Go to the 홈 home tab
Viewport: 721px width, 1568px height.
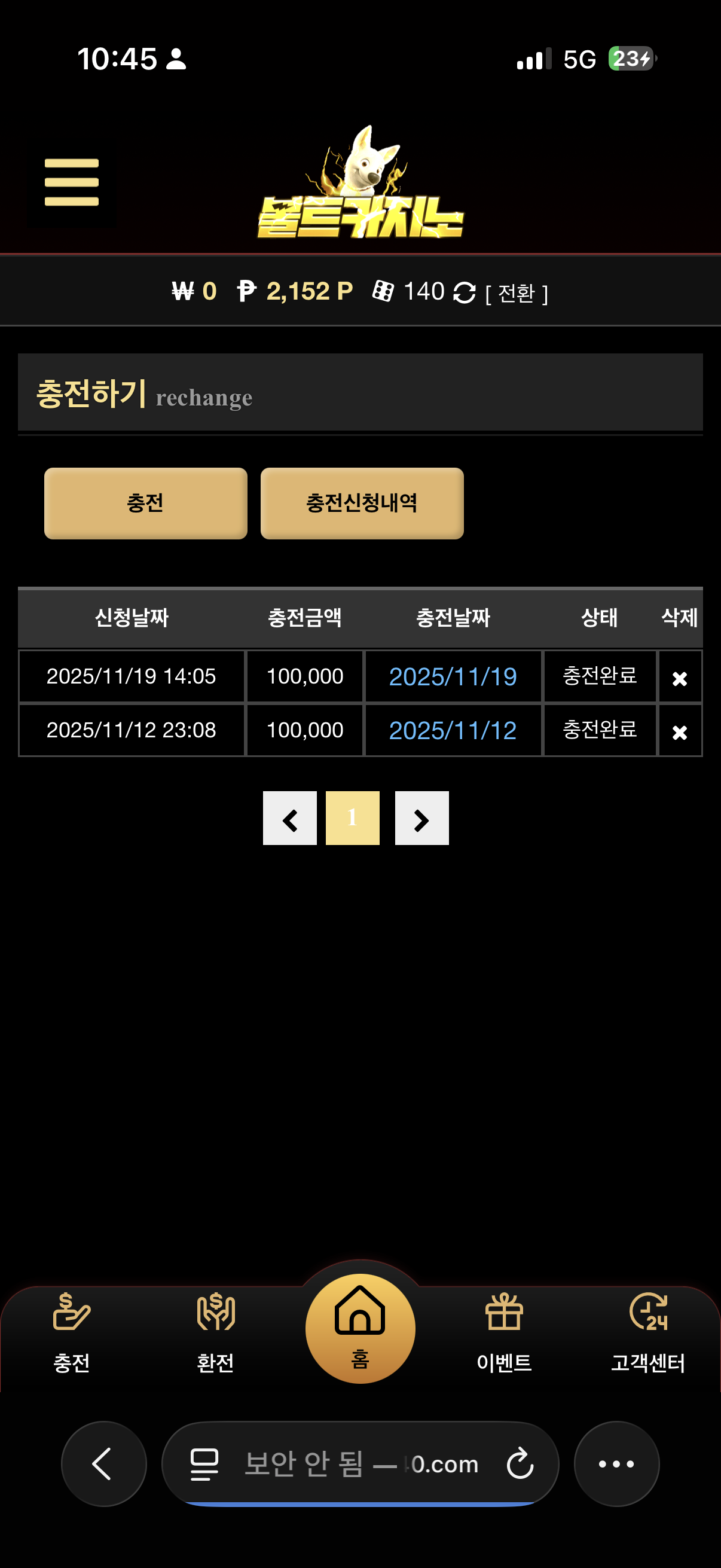point(360,1328)
